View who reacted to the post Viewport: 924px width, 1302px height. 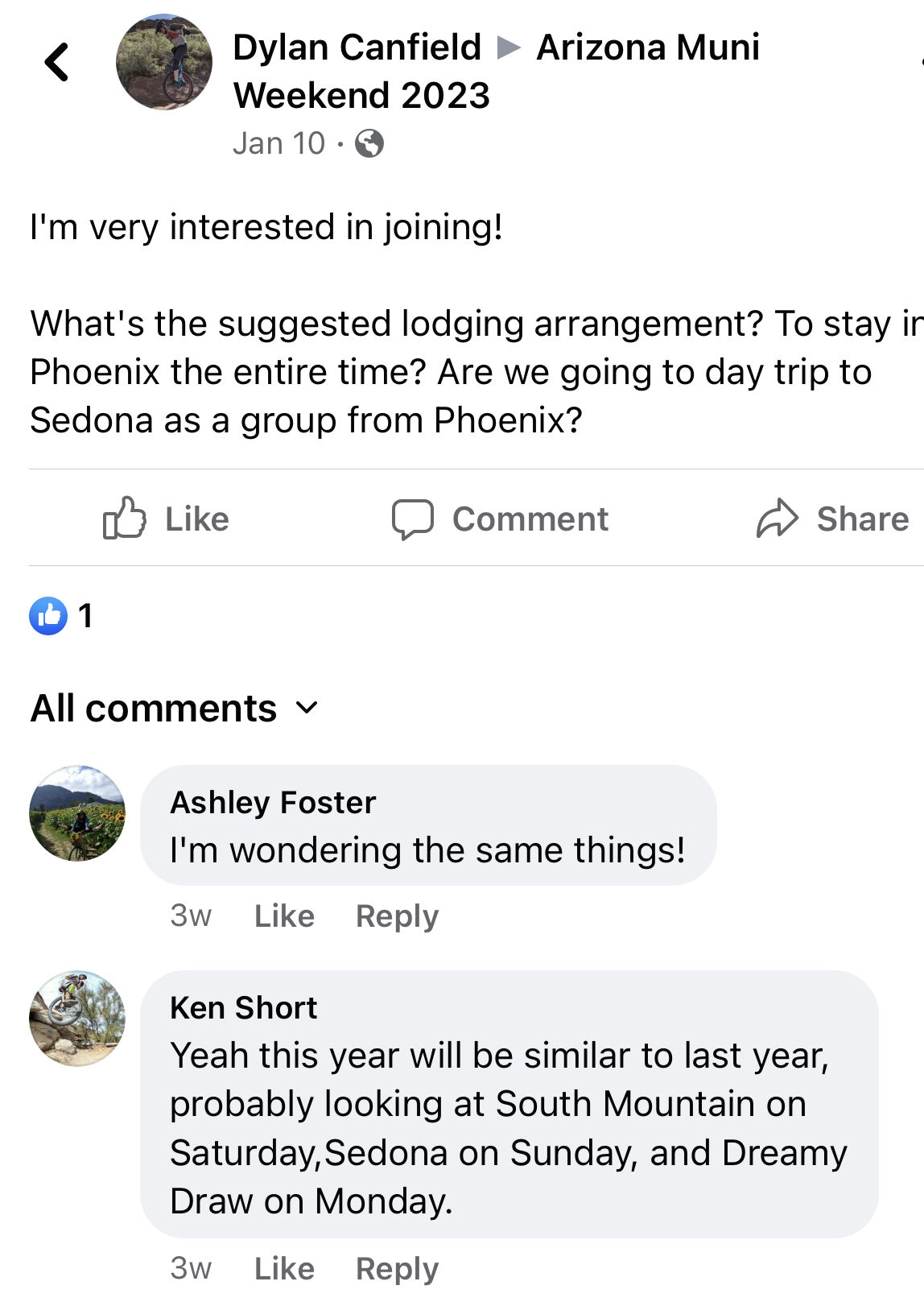61,616
